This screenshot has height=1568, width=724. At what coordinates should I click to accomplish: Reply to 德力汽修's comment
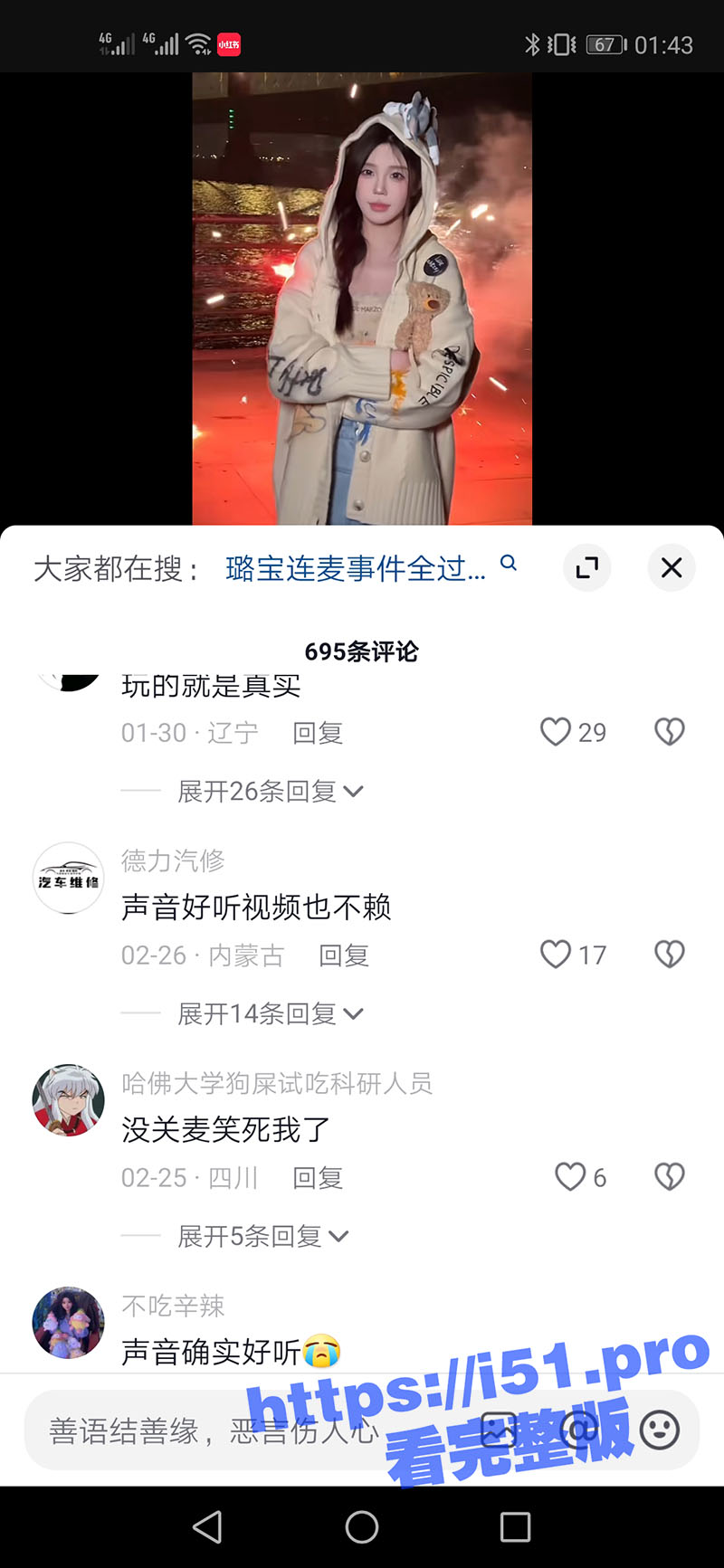tap(344, 955)
